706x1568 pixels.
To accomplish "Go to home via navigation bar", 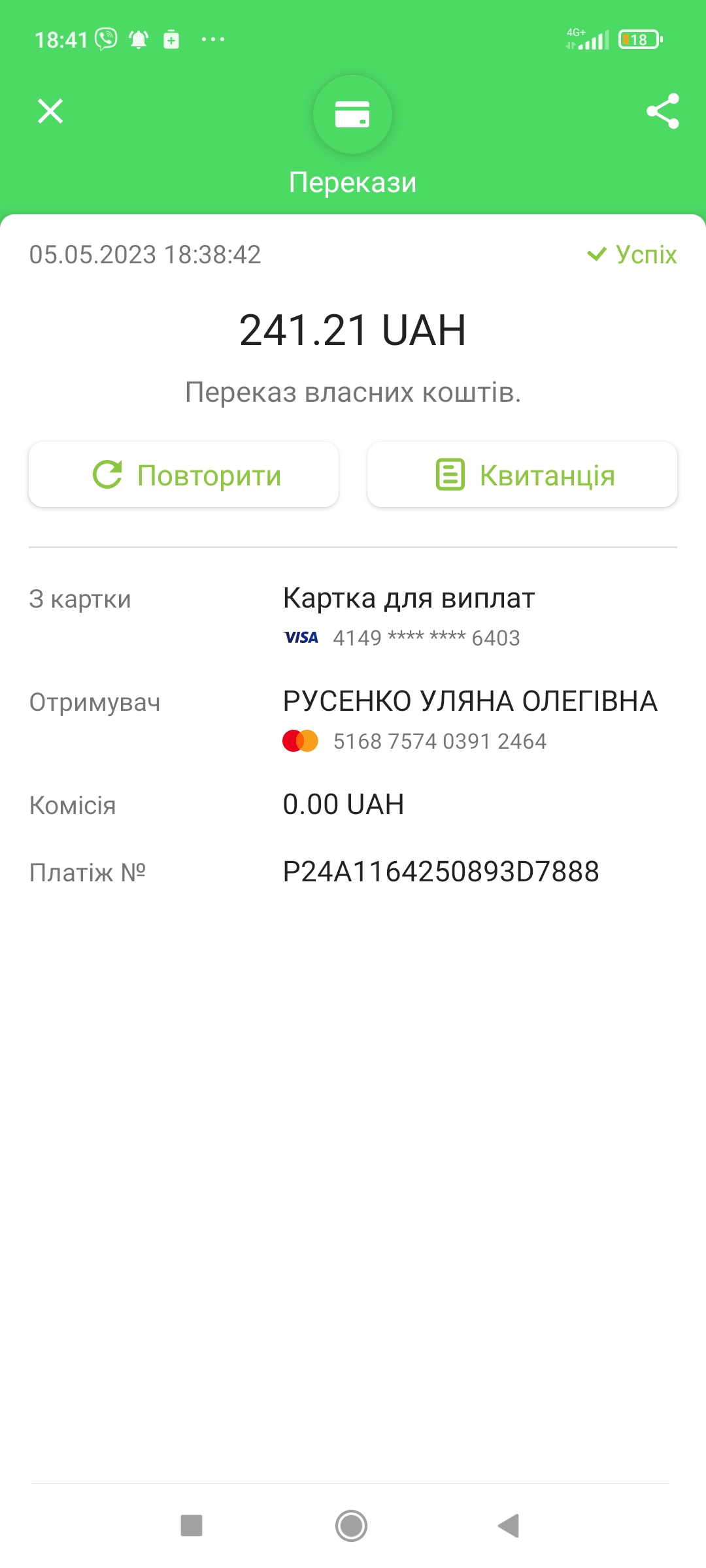I will click(352, 1526).
